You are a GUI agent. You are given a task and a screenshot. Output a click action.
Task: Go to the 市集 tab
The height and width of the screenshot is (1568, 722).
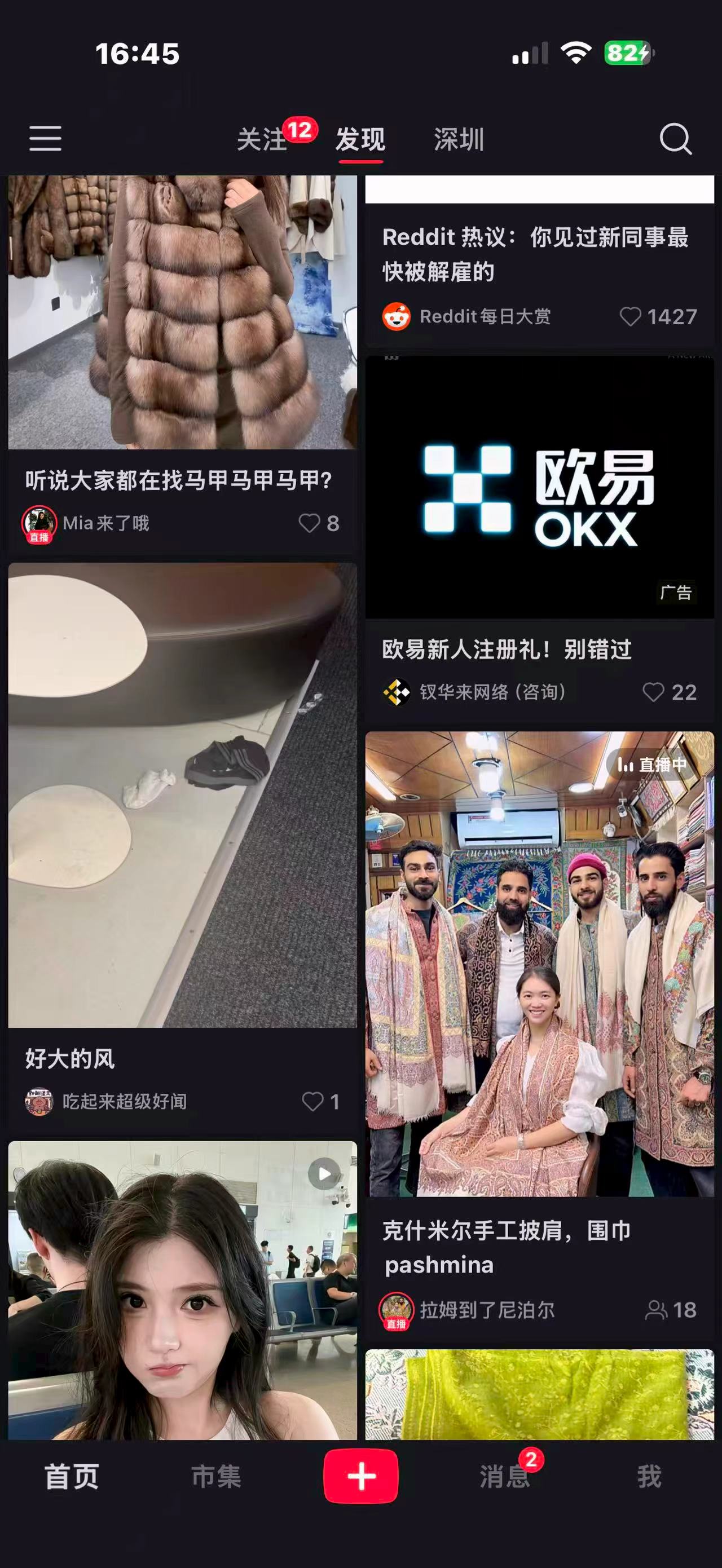[x=216, y=1476]
